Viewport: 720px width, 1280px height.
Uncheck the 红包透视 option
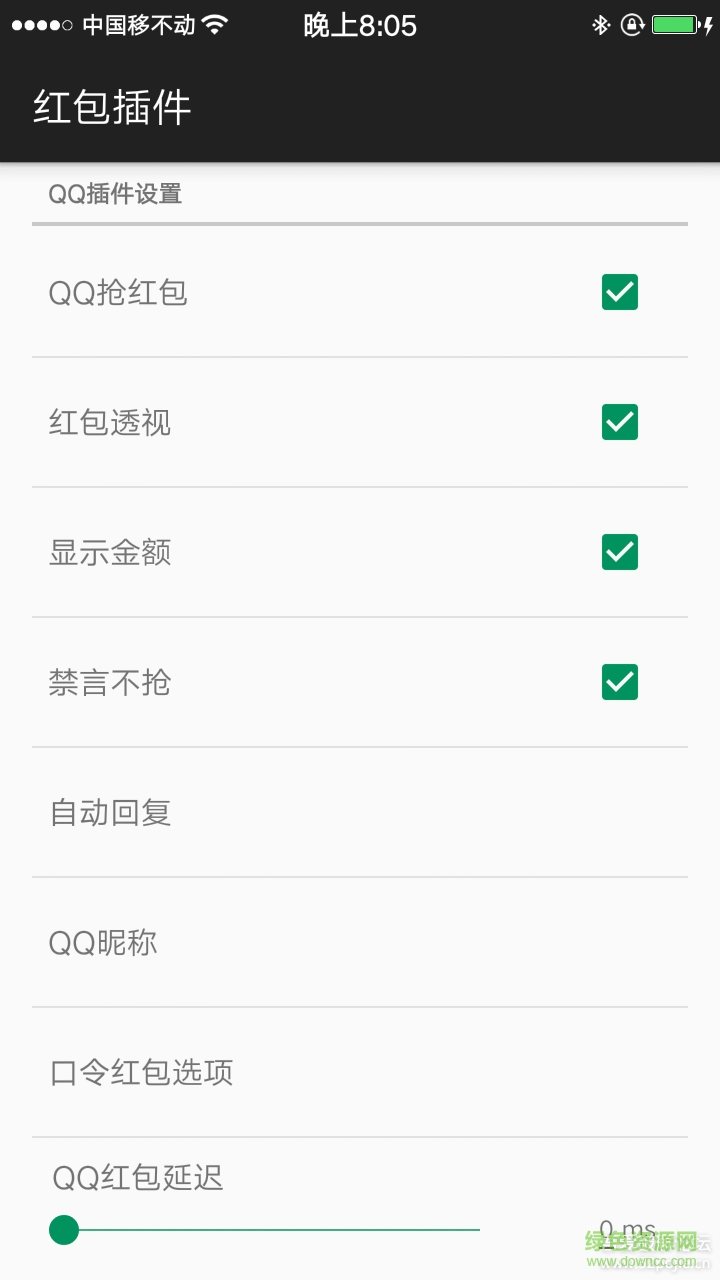619,422
